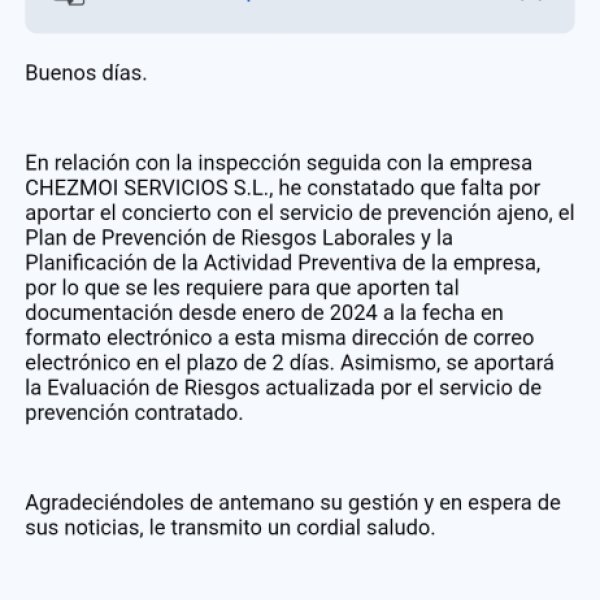Tap the gray translation banner above the message
This screenshot has height=600, width=600.
pos(300,15)
